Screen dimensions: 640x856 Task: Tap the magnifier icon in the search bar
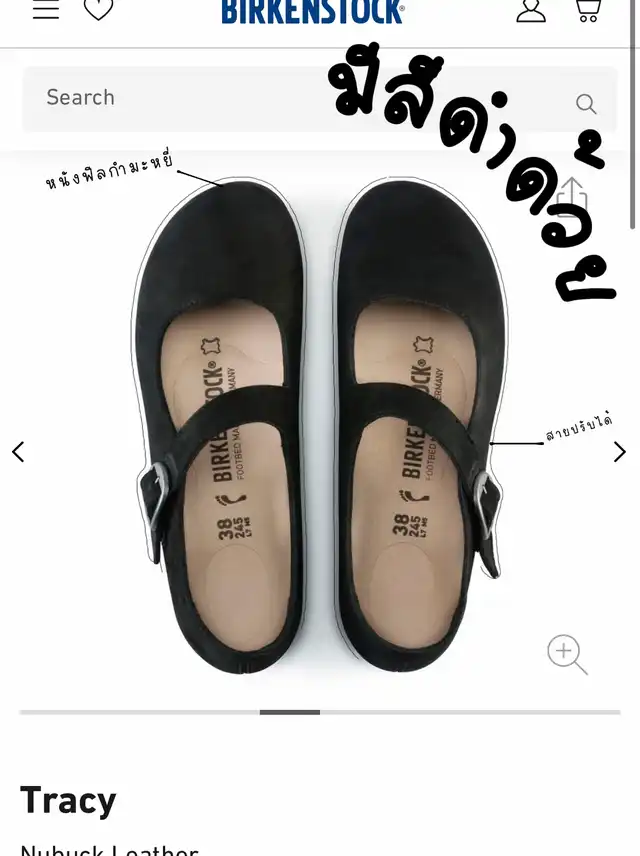click(x=586, y=104)
